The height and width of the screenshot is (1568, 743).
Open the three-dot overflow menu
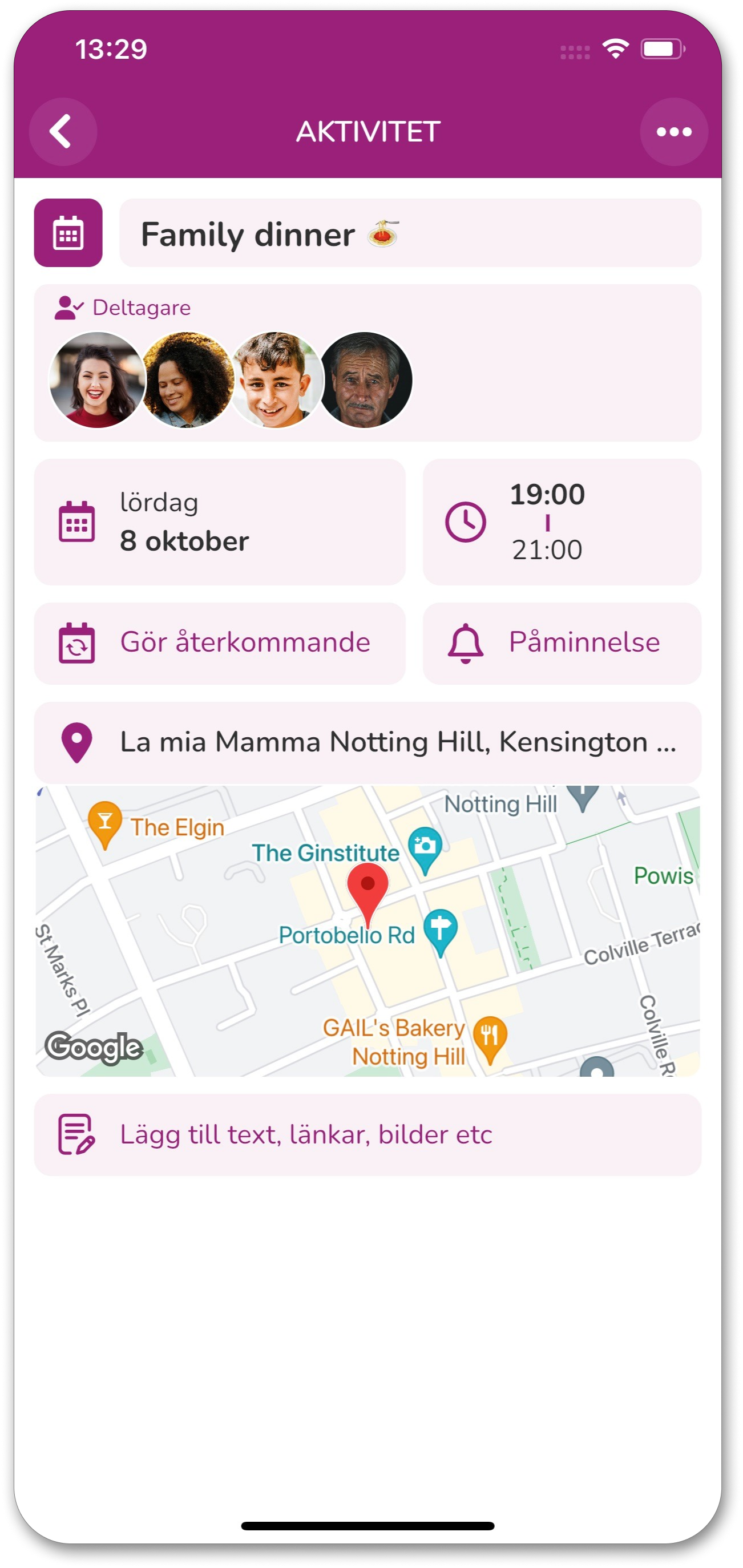[x=673, y=131]
